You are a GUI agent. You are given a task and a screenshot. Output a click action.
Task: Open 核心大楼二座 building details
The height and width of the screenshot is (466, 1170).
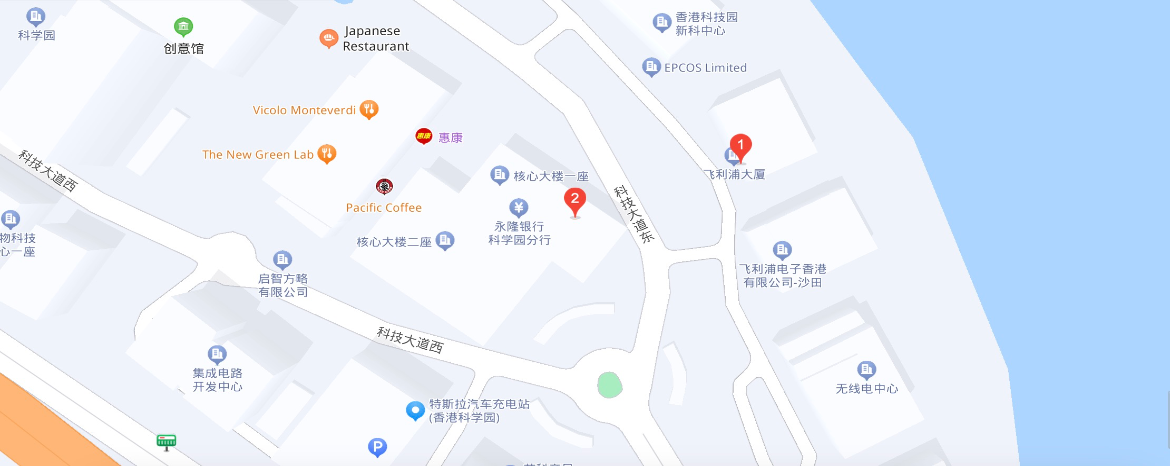[x=445, y=240]
